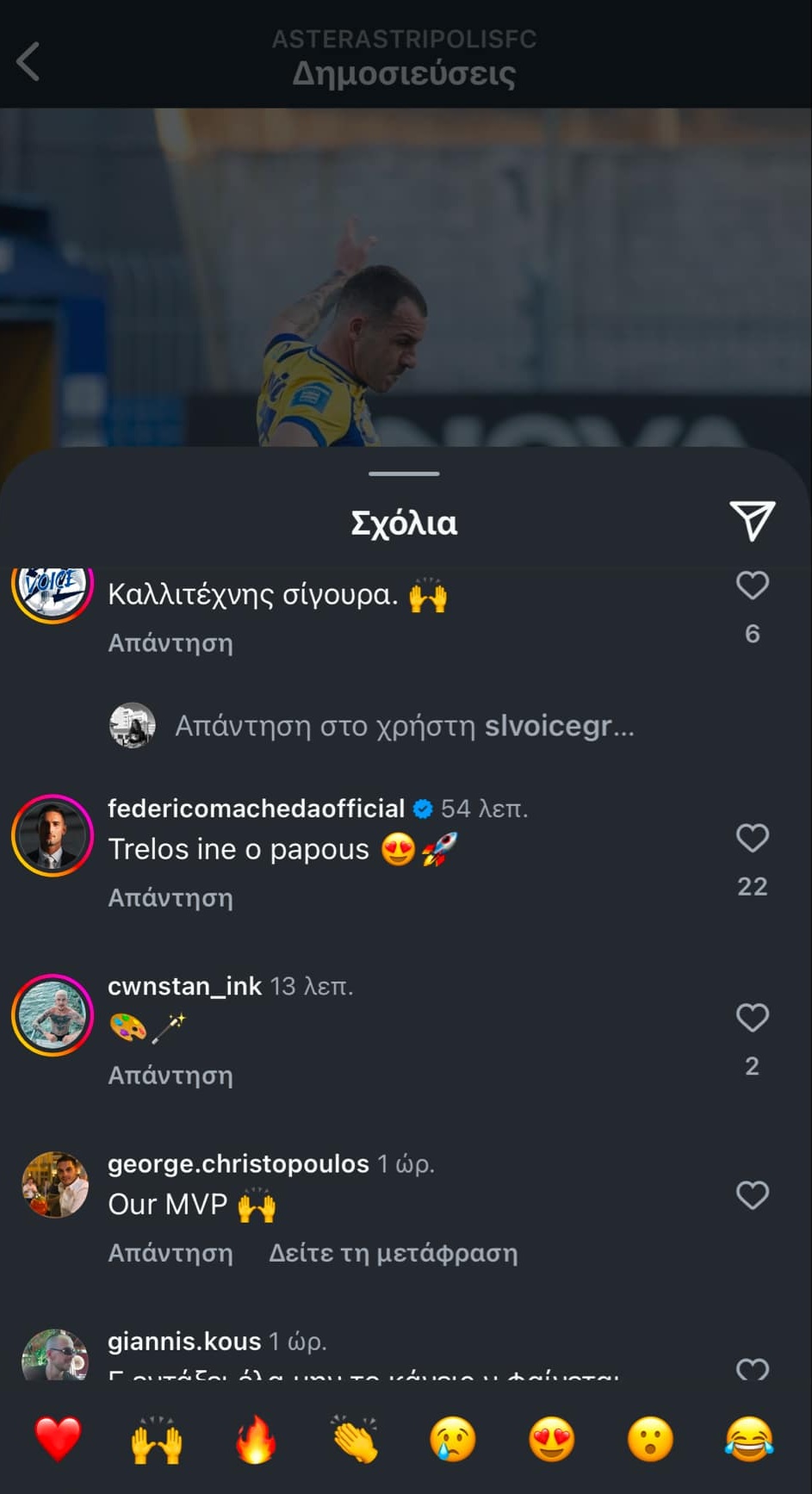Screen dimensions: 812x1494
Task: Click the back arrow at top left
Action: click(x=28, y=61)
